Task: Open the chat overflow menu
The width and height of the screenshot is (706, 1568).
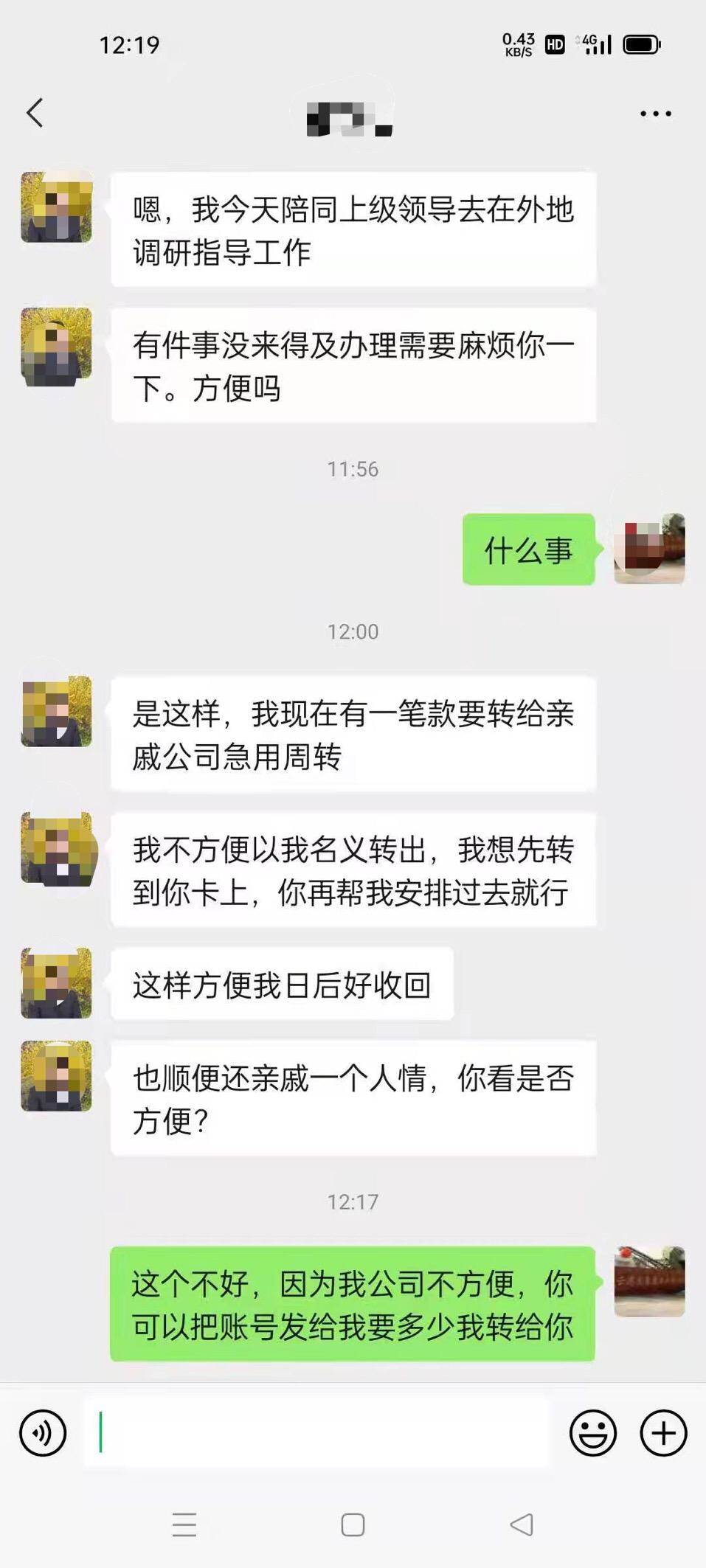Action: click(655, 114)
